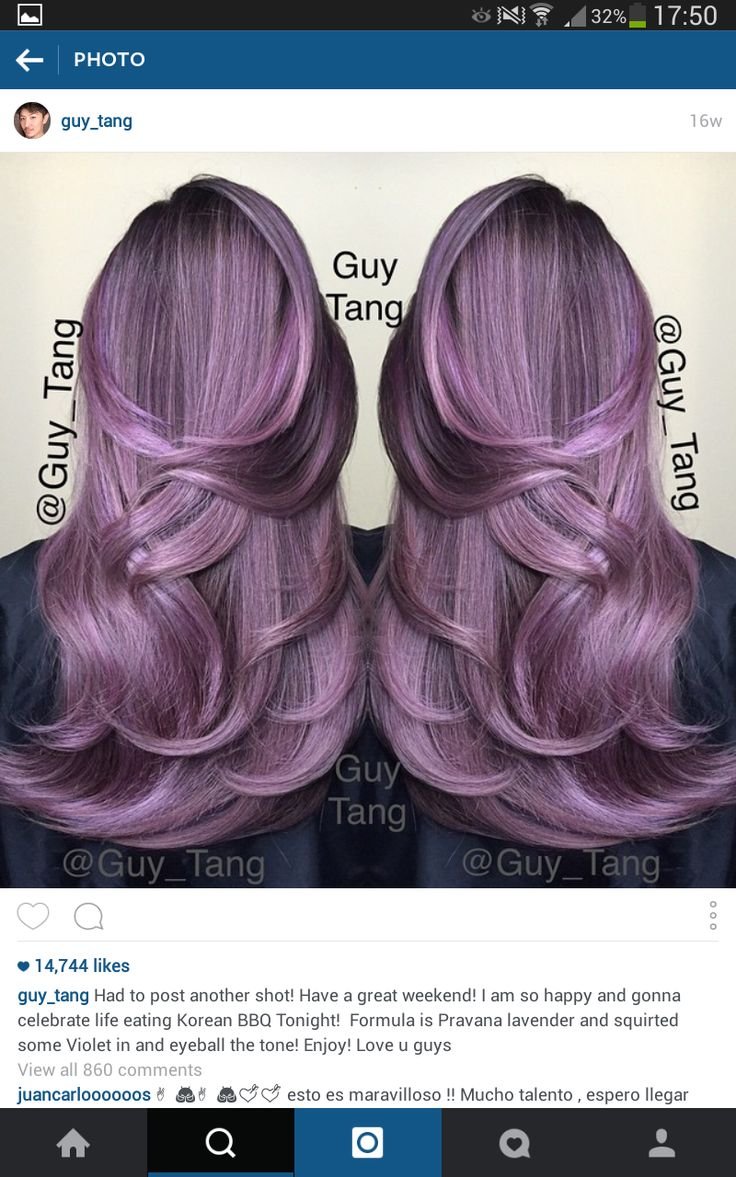
Task: Like this photo with the heart icon
Action: point(33,916)
